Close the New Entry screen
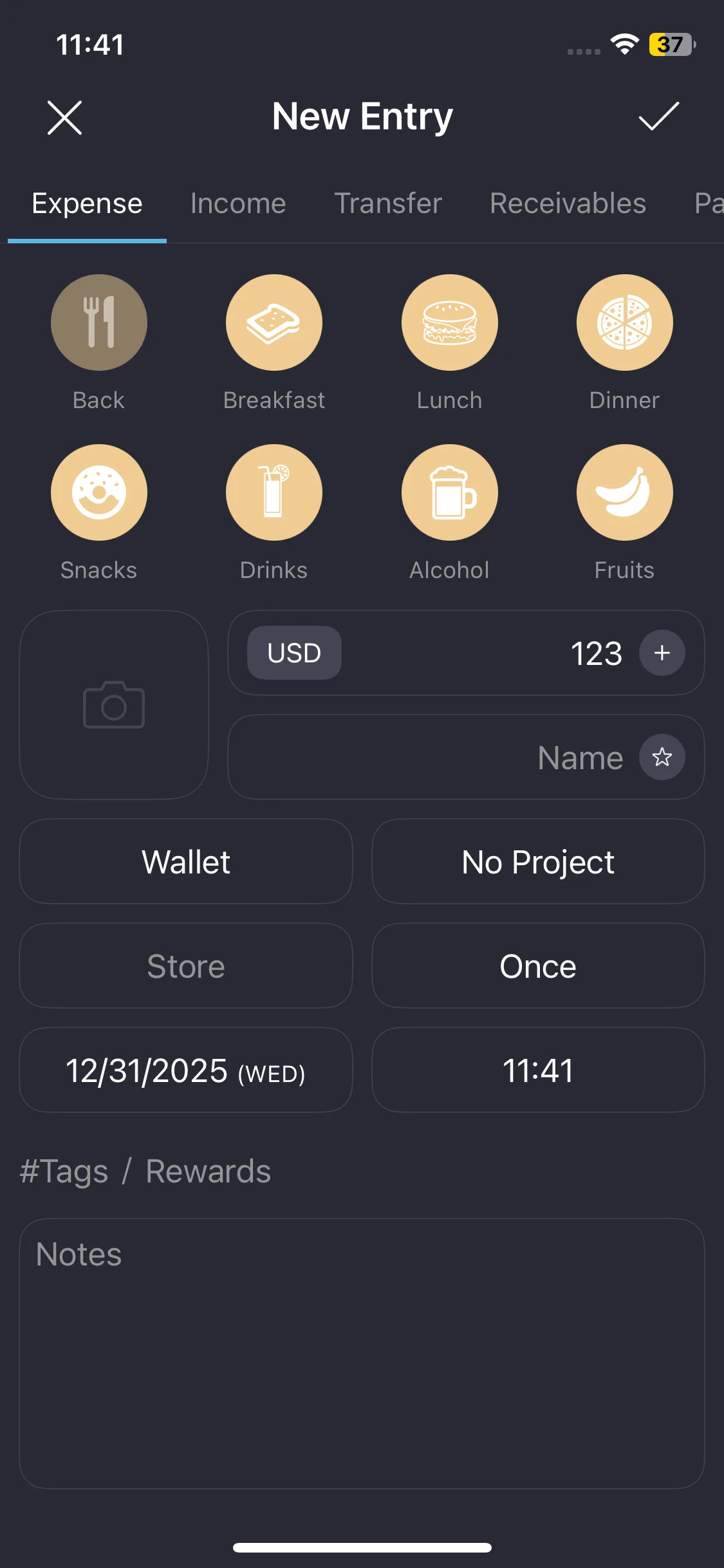 (65, 118)
